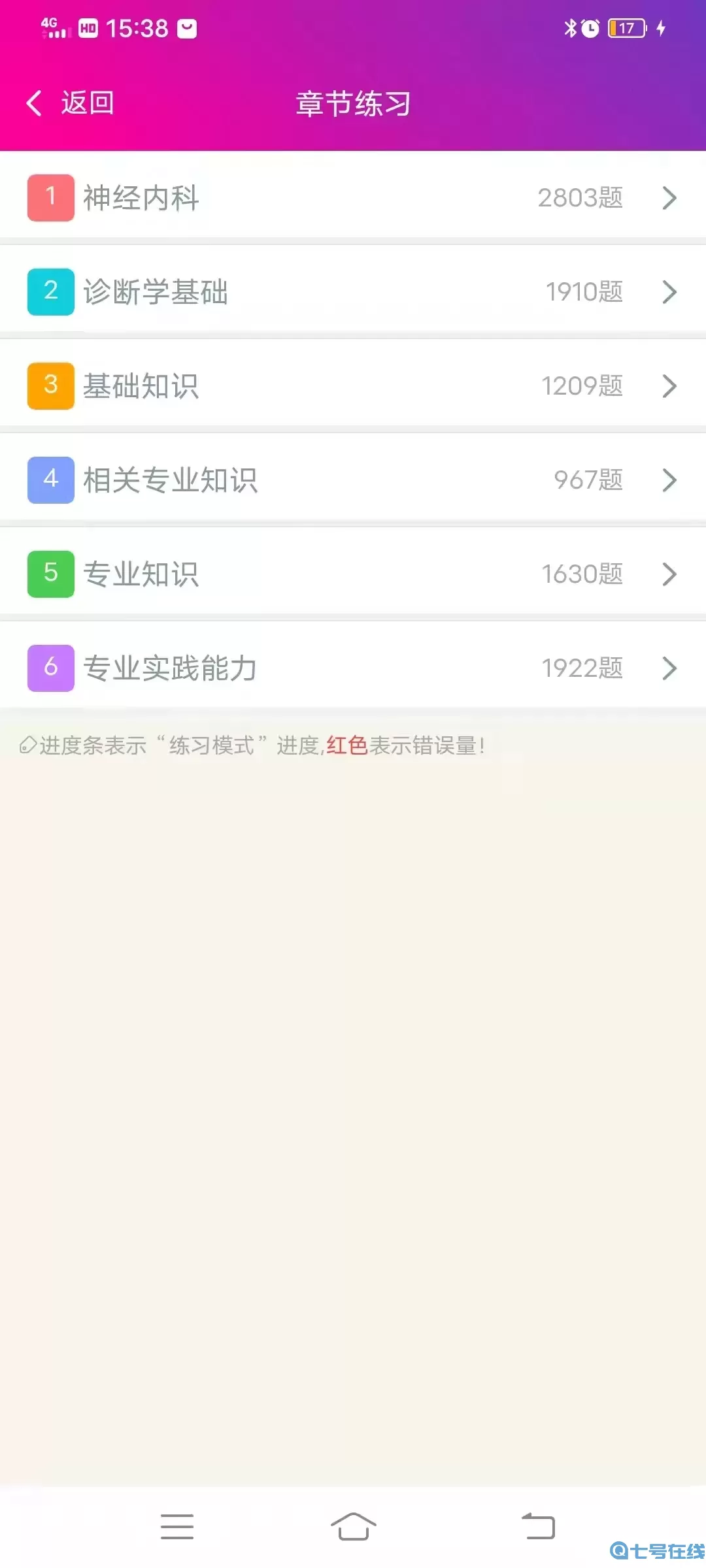The width and height of the screenshot is (706, 1568).
Task: Click the orange badge for 基础知识
Action: pyautogui.click(x=50, y=386)
